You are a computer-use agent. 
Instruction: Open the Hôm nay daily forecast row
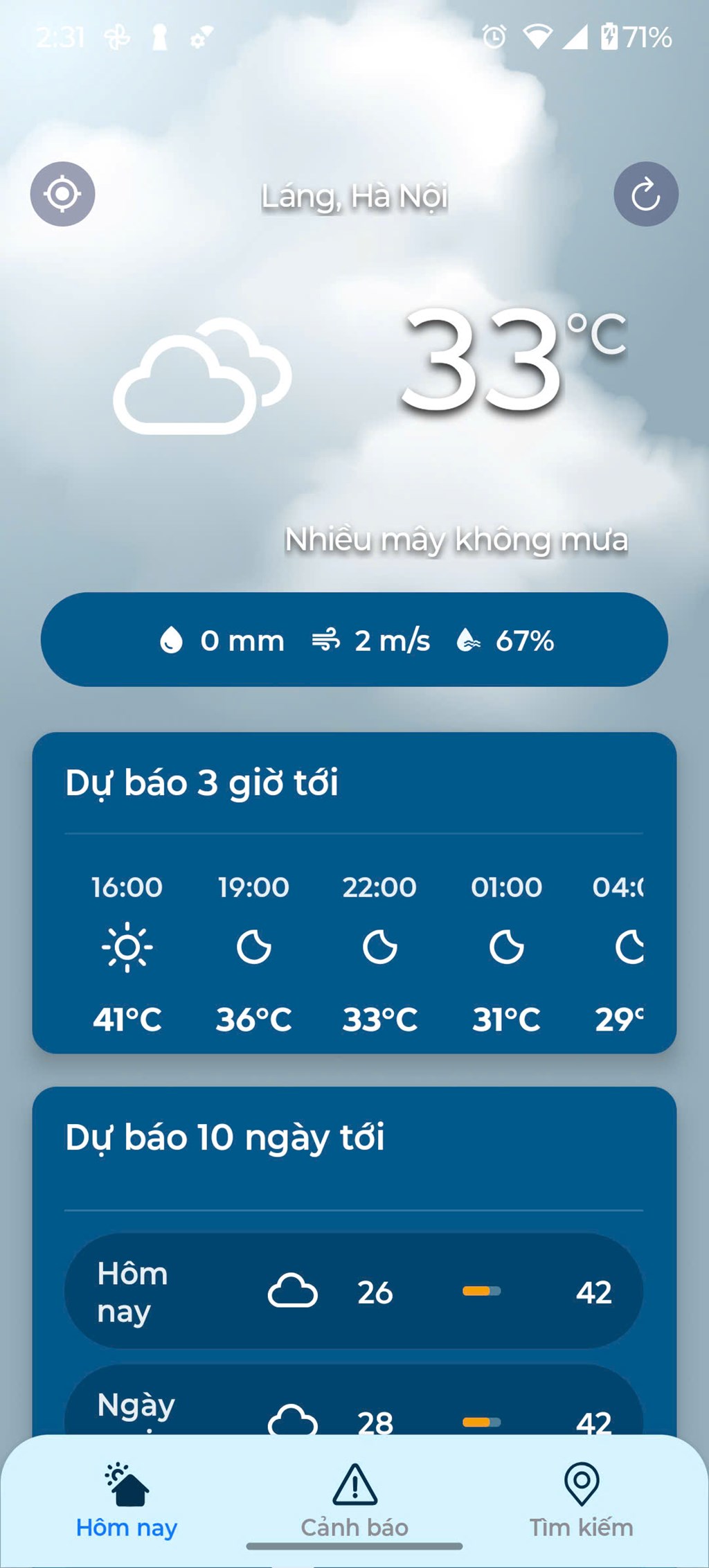[x=354, y=1292]
